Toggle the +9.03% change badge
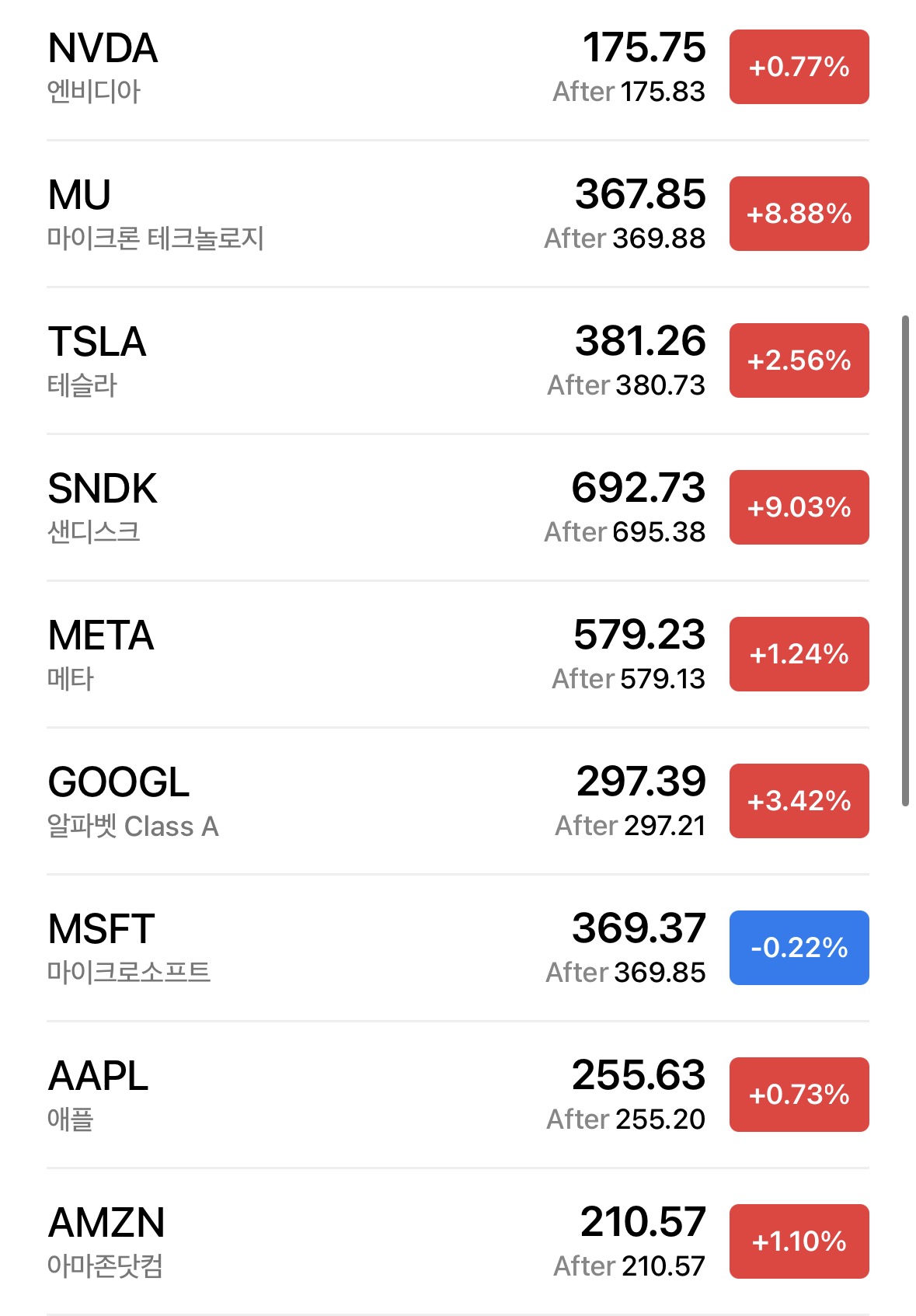This screenshot has width=916, height=1316. coord(799,507)
